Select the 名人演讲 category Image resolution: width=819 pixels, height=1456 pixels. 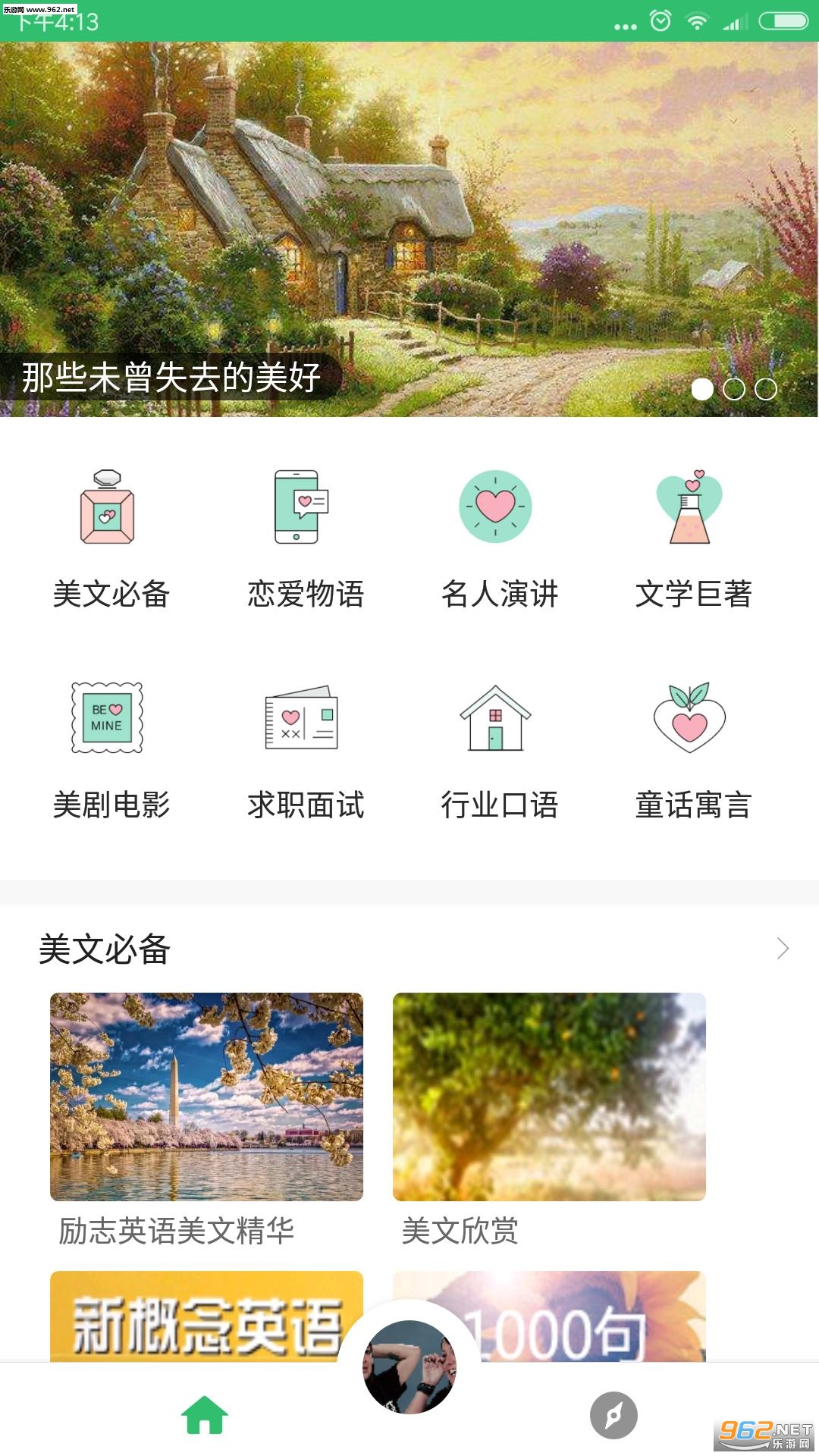496,507
